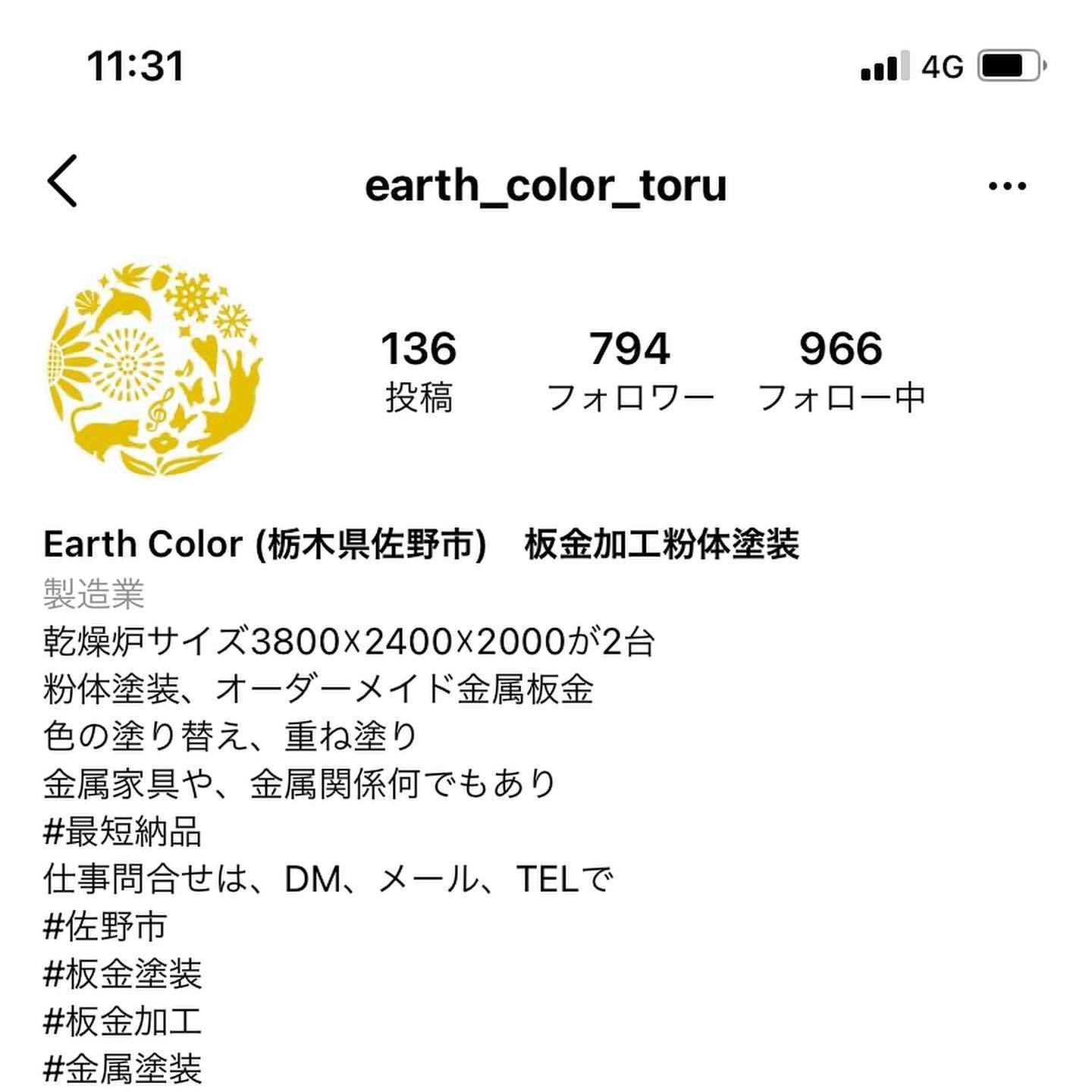Open hashtag #最短納品

click(123, 832)
